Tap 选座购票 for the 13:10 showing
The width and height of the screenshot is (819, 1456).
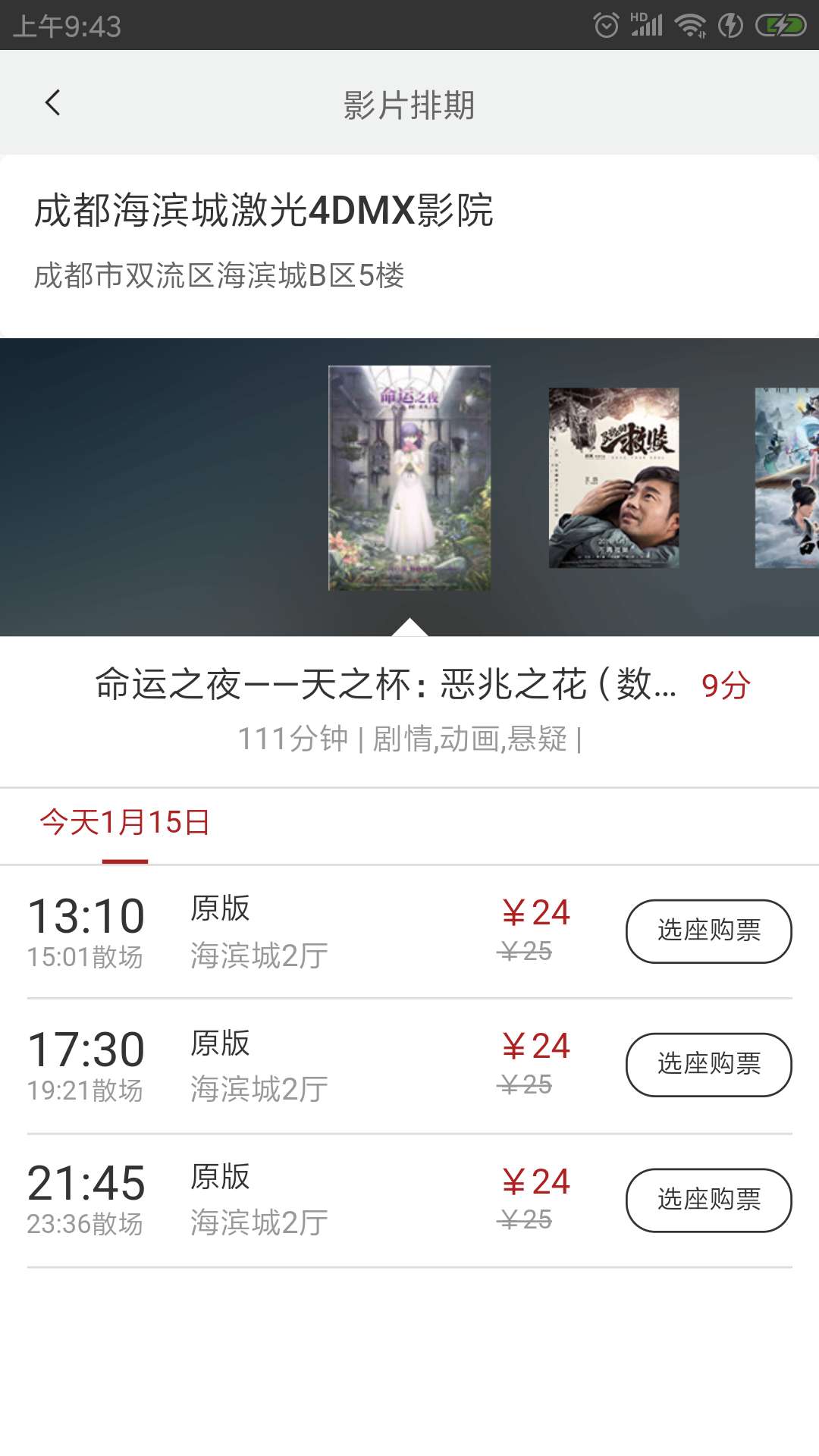pyautogui.click(x=708, y=931)
